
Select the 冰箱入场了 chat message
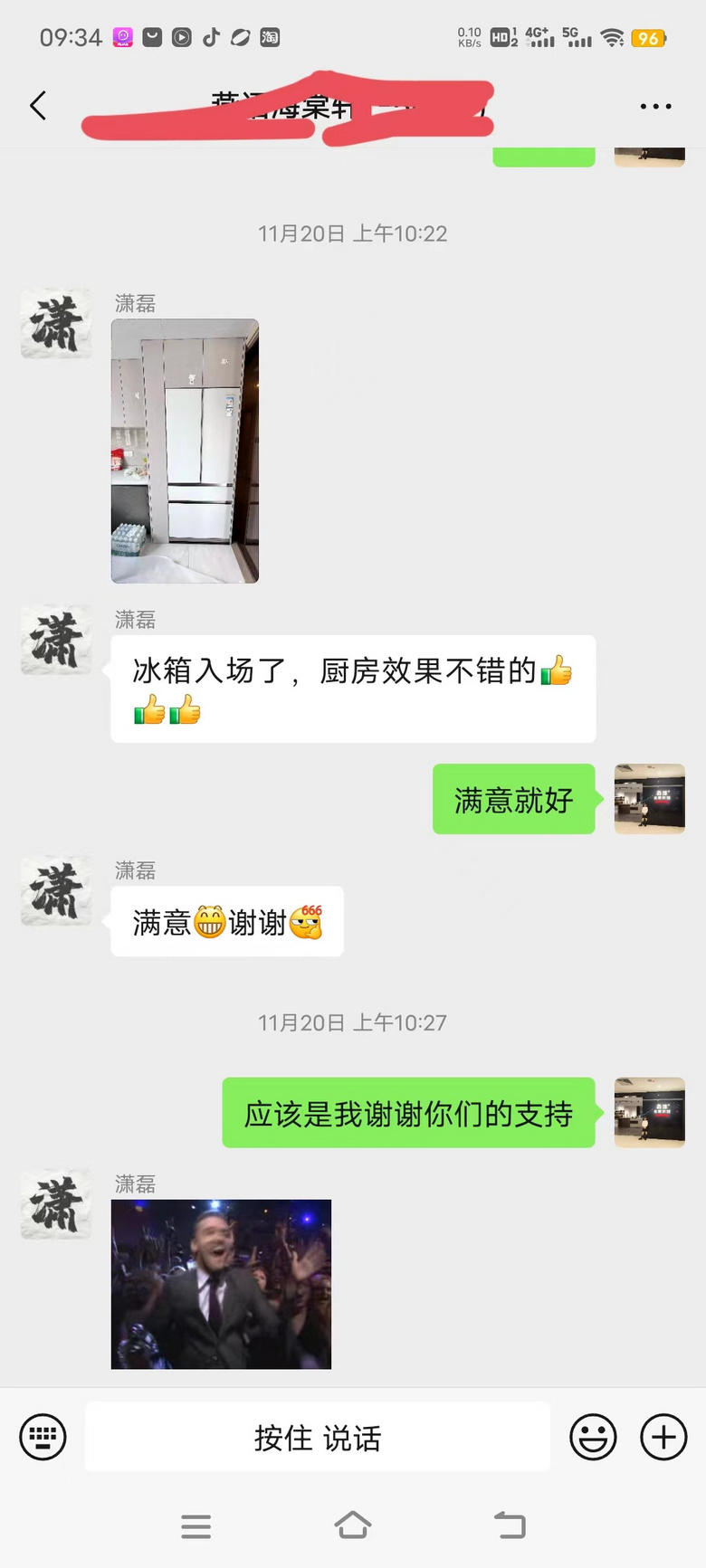[353, 689]
